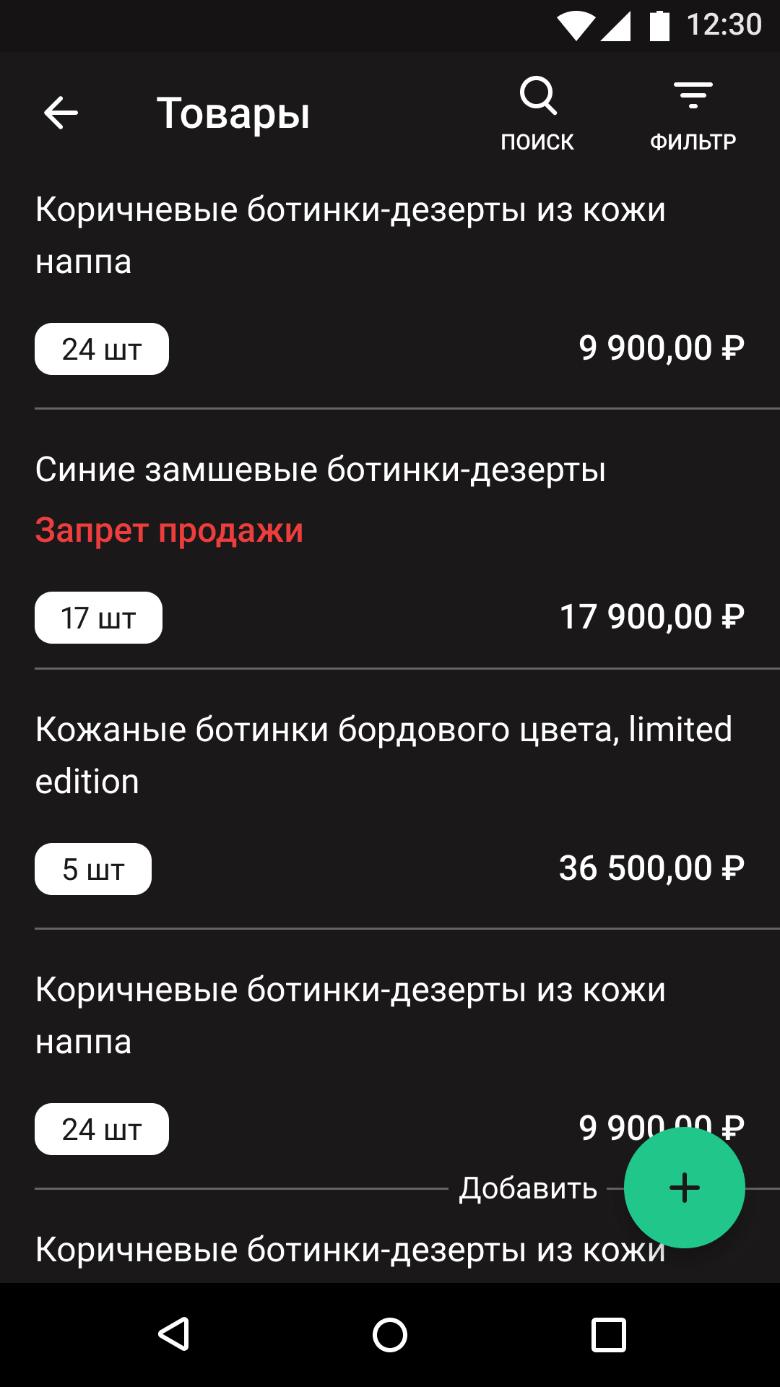The width and height of the screenshot is (780, 1387).
Task: Open Кожаные ботинки бордового цвета, limited edition
Action: (407, 799)
